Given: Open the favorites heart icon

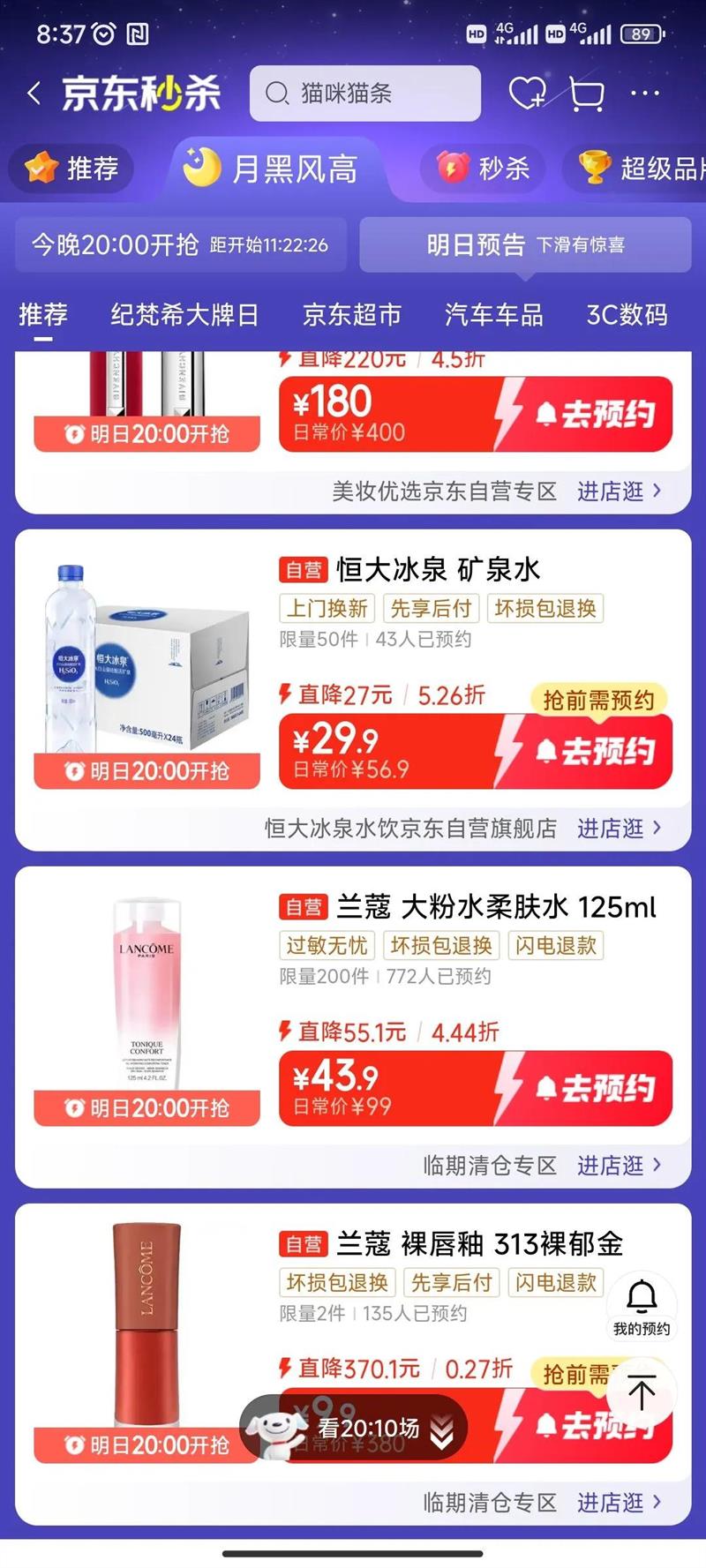Looking at the screenshot, I should [x=527, y=94].
